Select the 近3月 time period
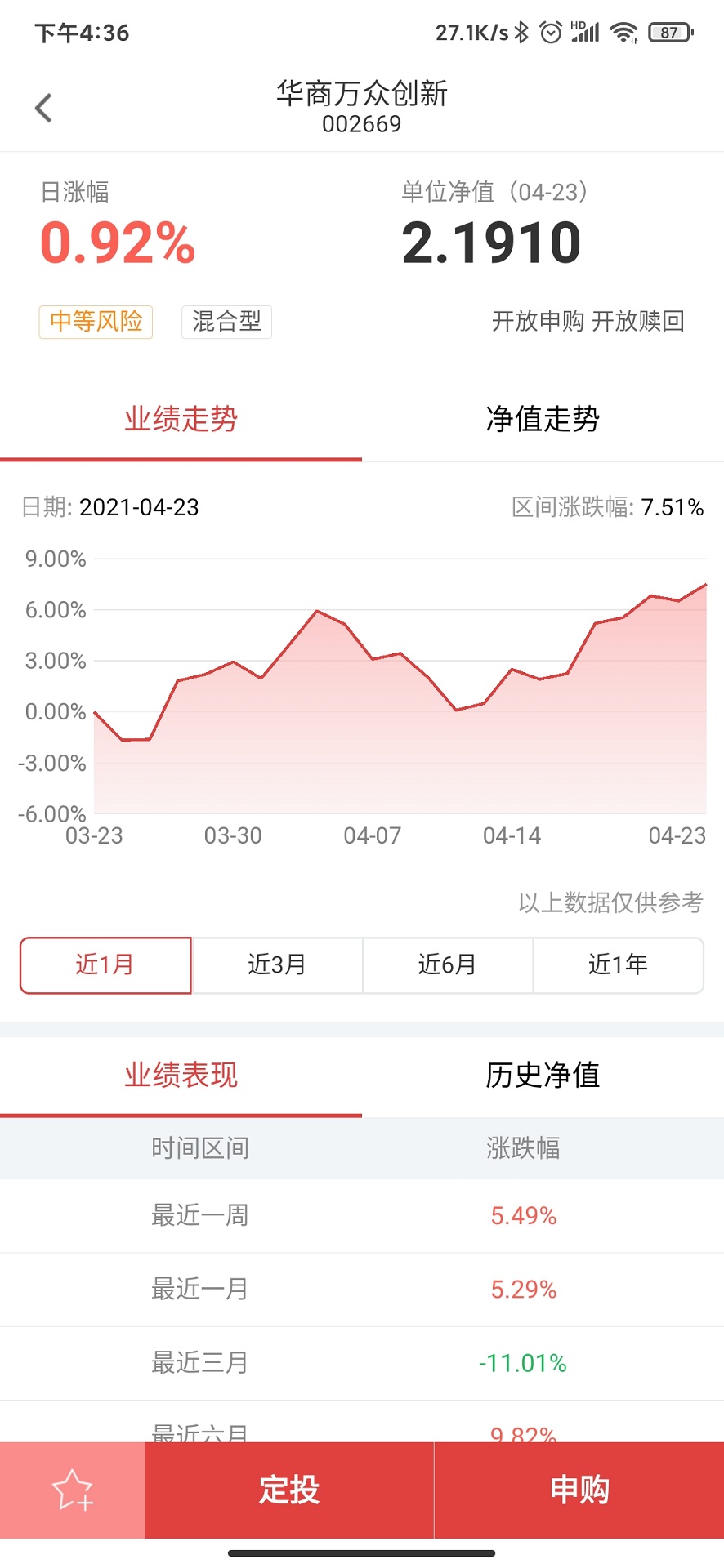Screen dimensions: 724x1568 [278, 964]
